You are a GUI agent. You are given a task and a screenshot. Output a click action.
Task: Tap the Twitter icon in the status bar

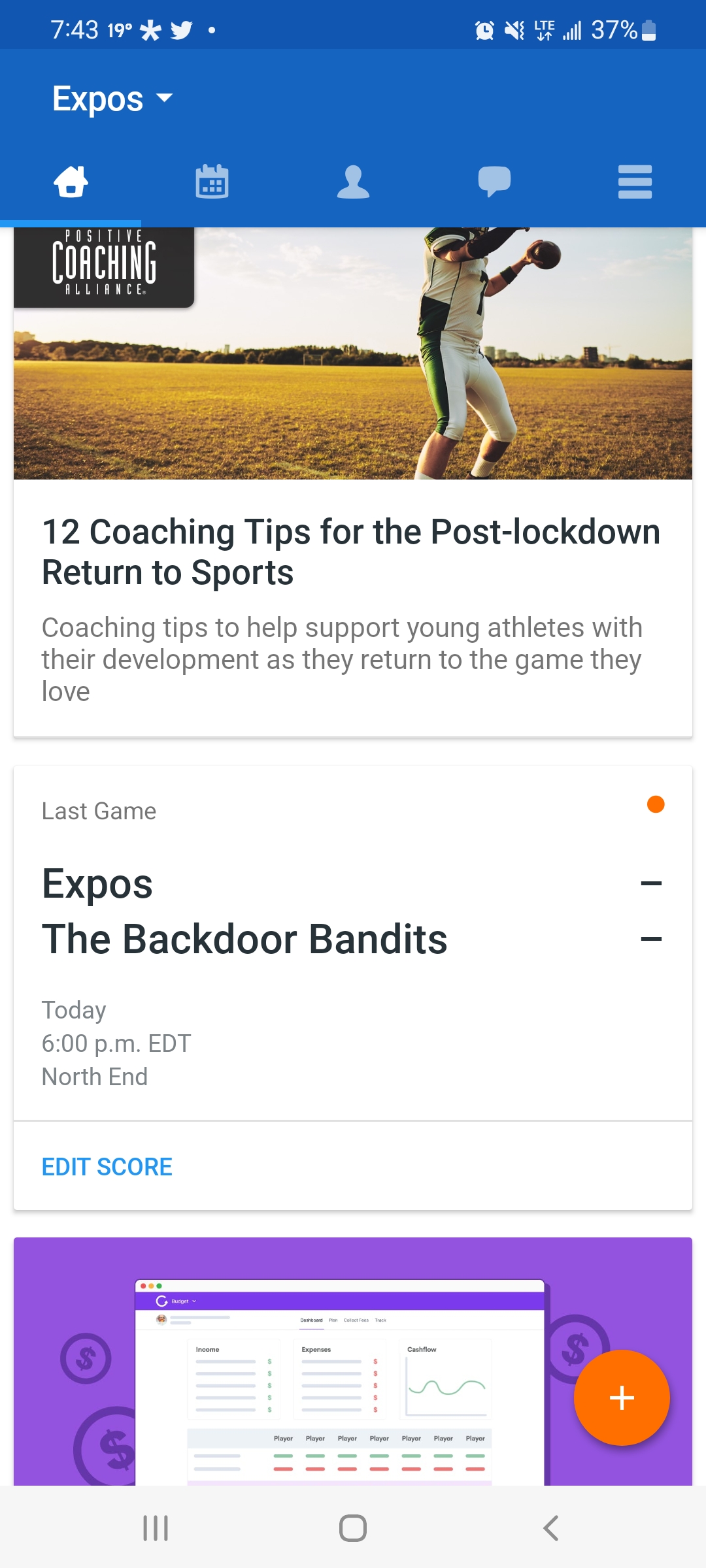tap(181, 29)
